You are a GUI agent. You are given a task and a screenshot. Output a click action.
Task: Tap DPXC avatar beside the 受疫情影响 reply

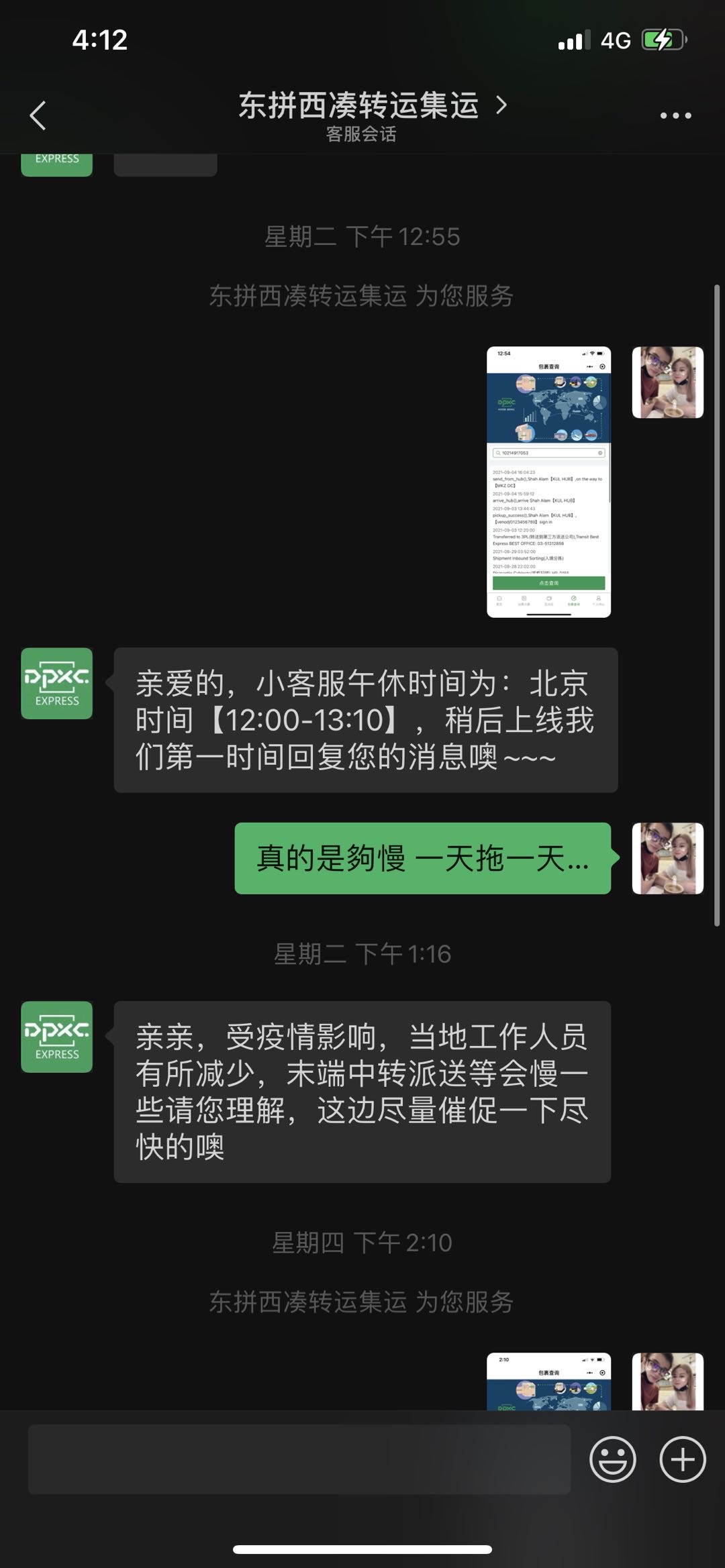click(56, 1037)
